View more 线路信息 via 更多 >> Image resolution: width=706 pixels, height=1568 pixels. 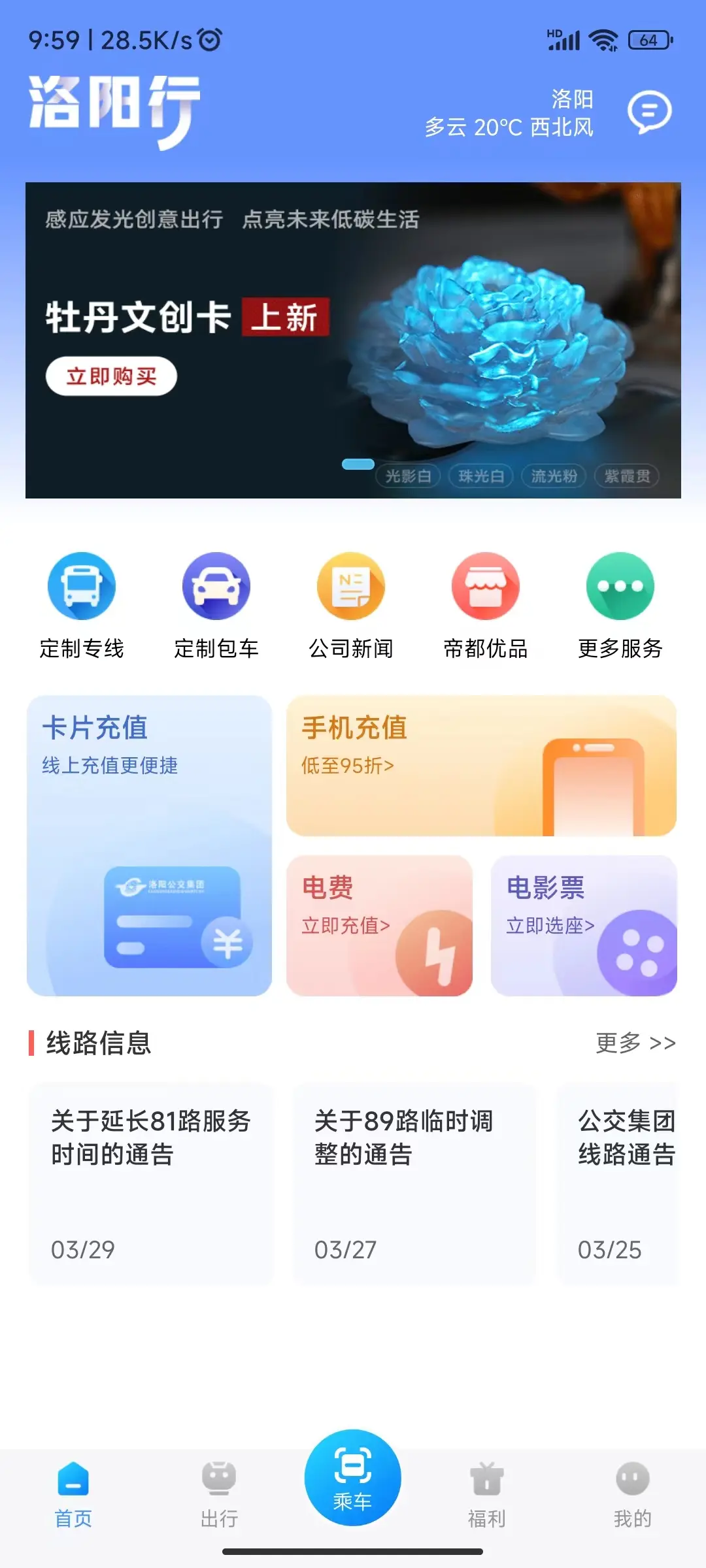(635, 1043)
